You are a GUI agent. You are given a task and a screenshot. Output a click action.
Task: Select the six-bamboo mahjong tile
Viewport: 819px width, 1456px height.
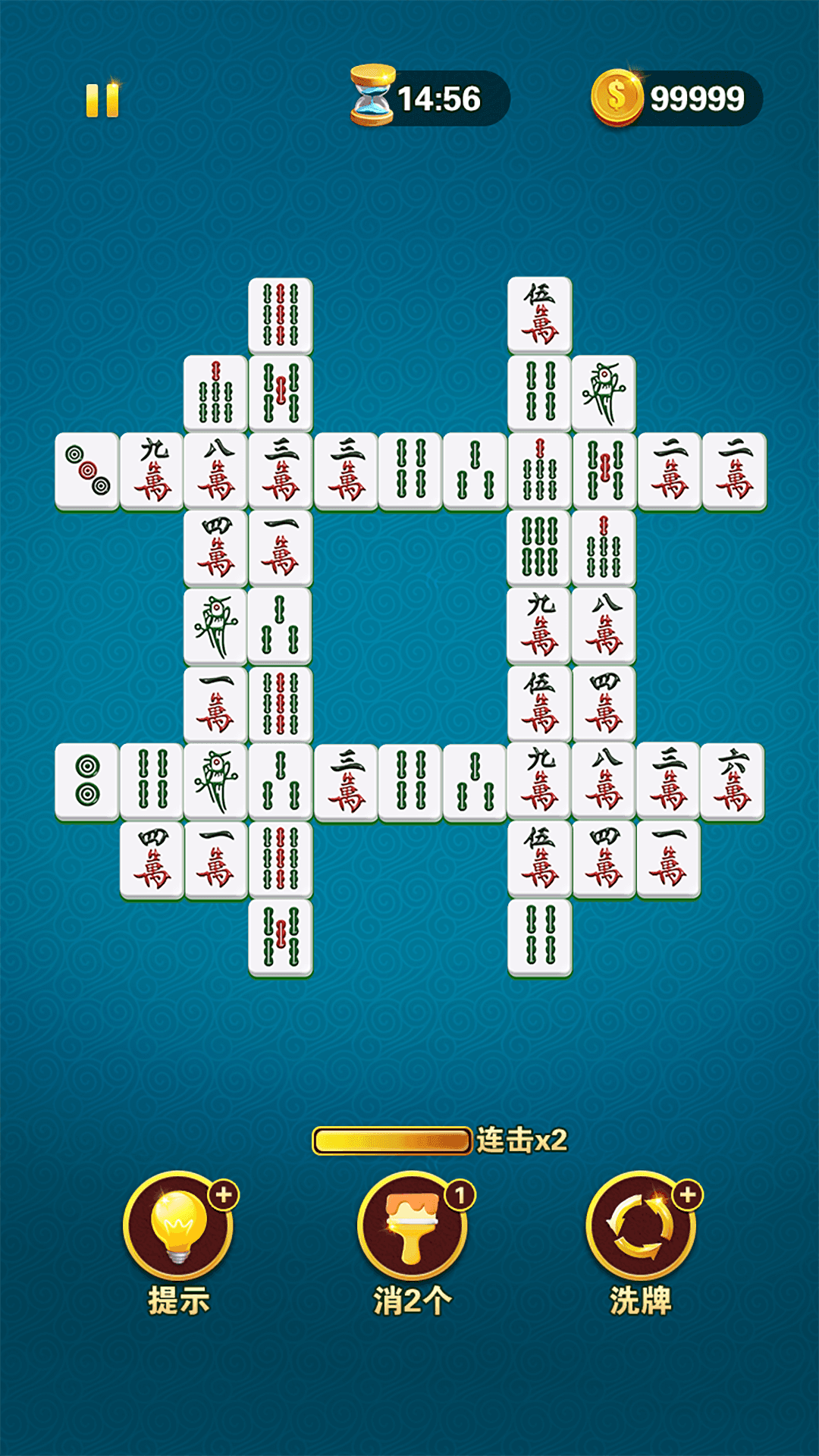click(x=539, y=547)
